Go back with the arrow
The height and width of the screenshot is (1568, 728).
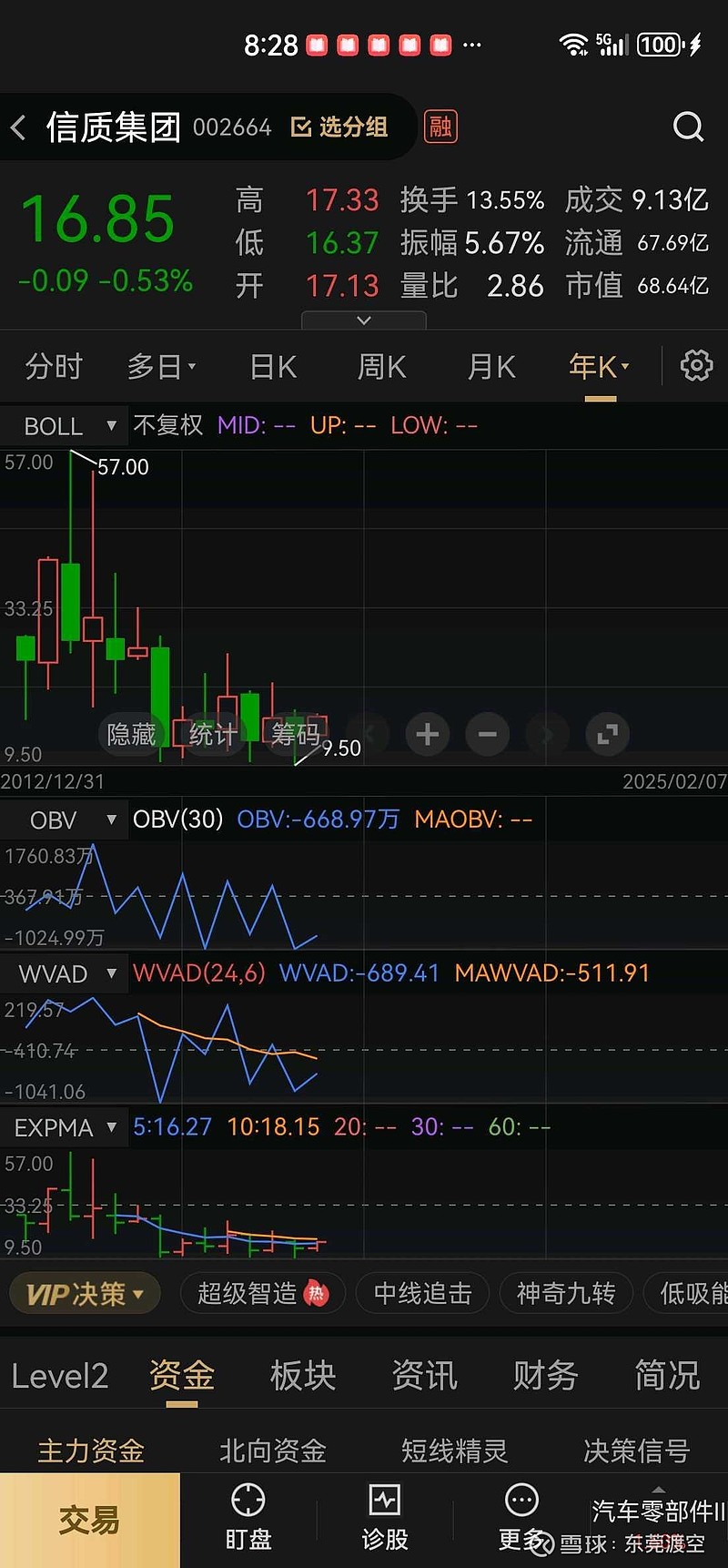coord(18,127)
